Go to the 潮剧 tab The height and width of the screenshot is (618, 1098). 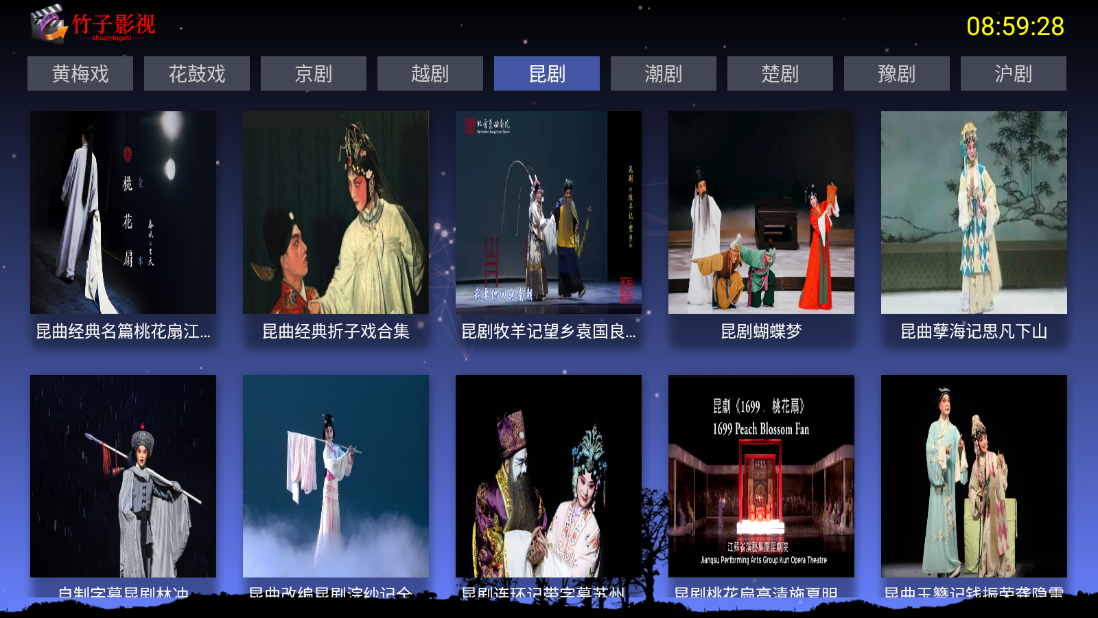[x=663, y=74]
